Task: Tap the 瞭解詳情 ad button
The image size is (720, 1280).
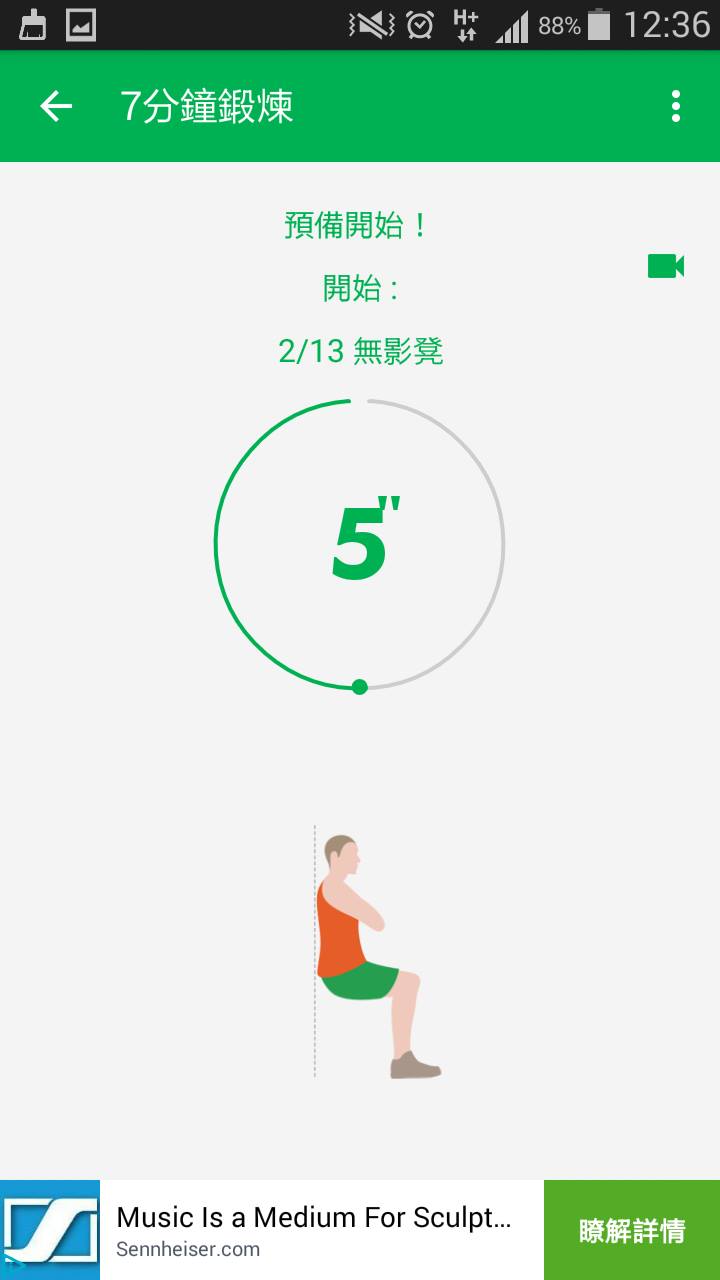Action: 631,1230
